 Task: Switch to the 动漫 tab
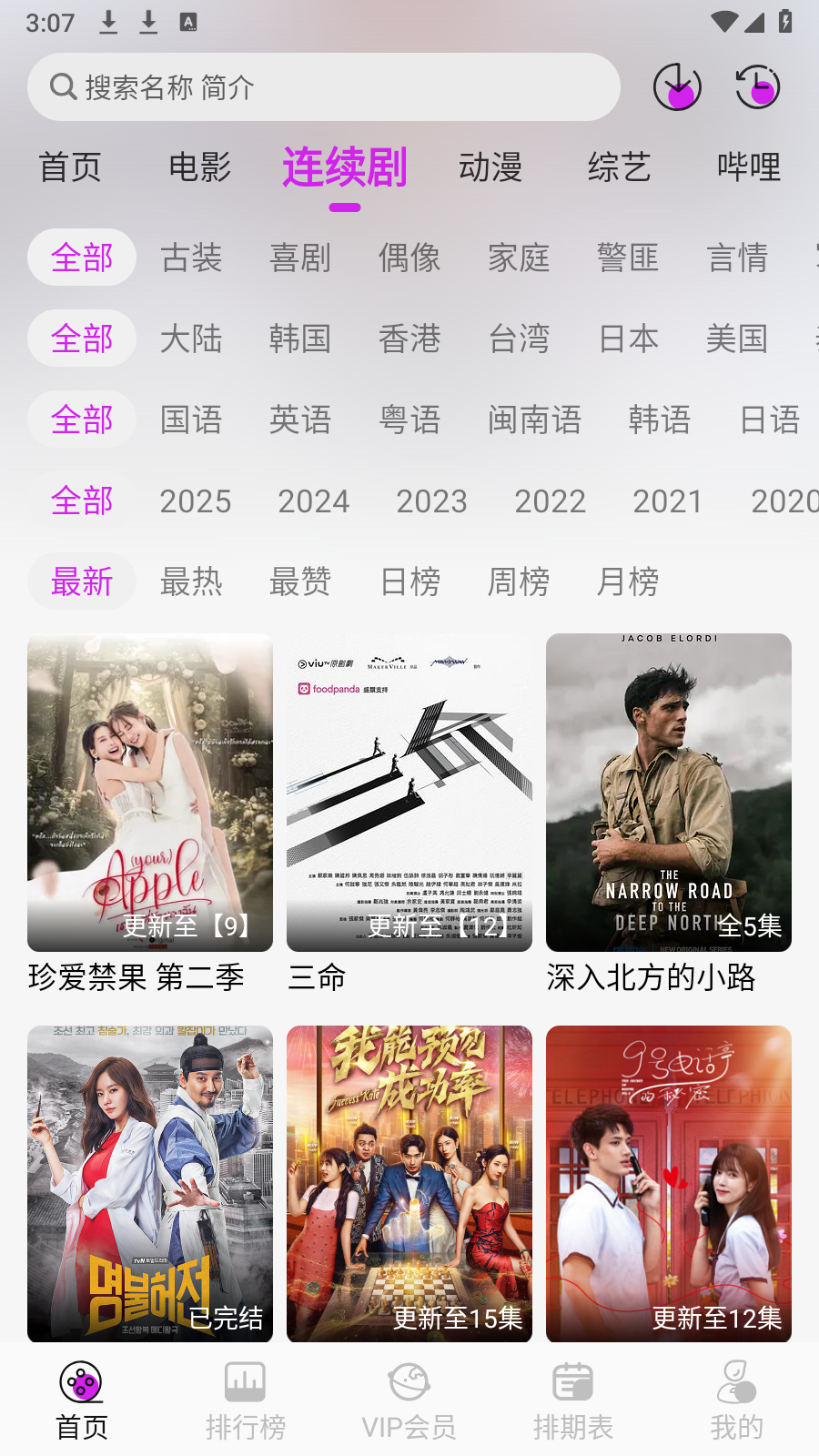tap(490, 167)
